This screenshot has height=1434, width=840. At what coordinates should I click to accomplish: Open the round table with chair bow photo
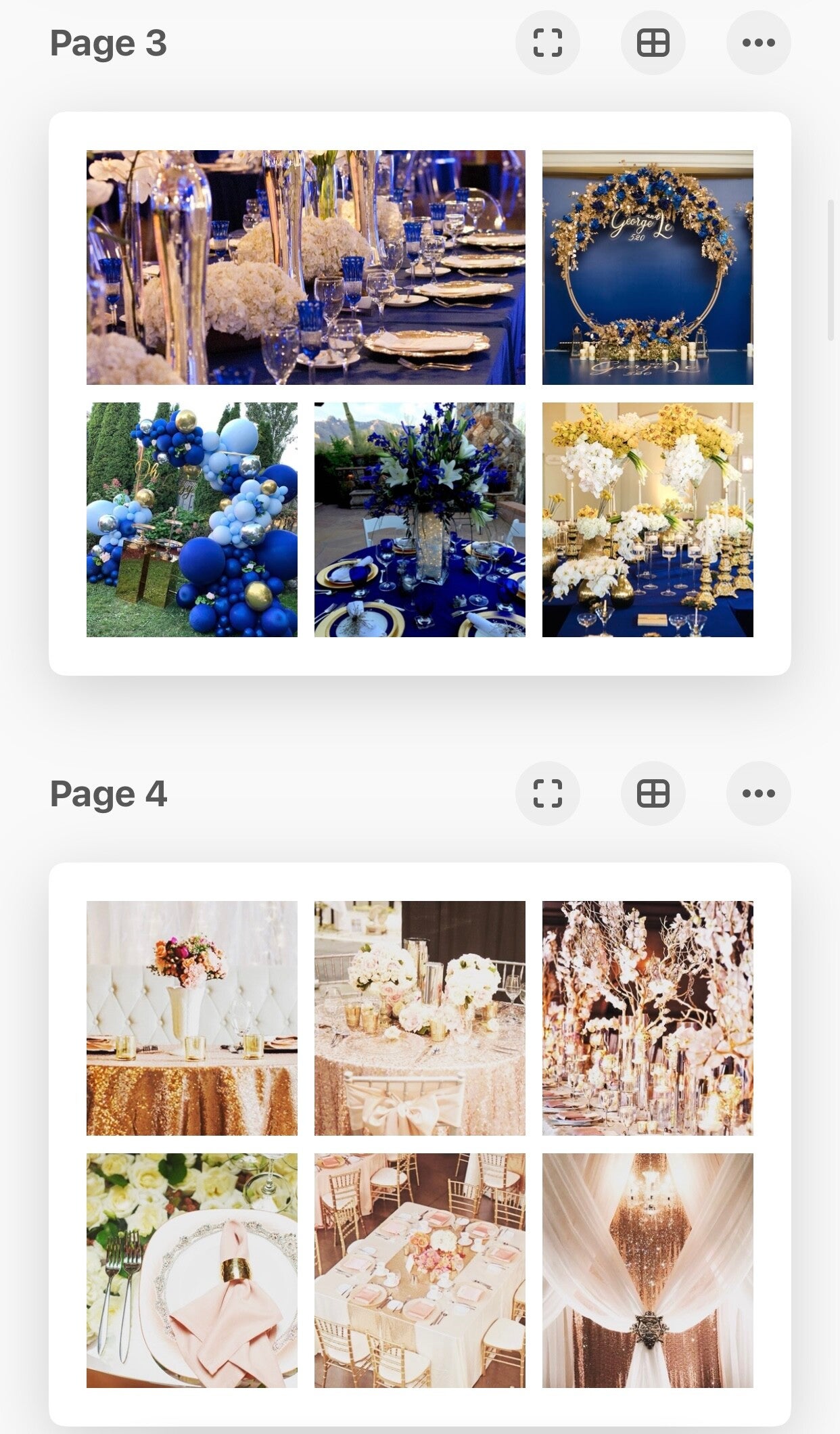click(419, 1018)
